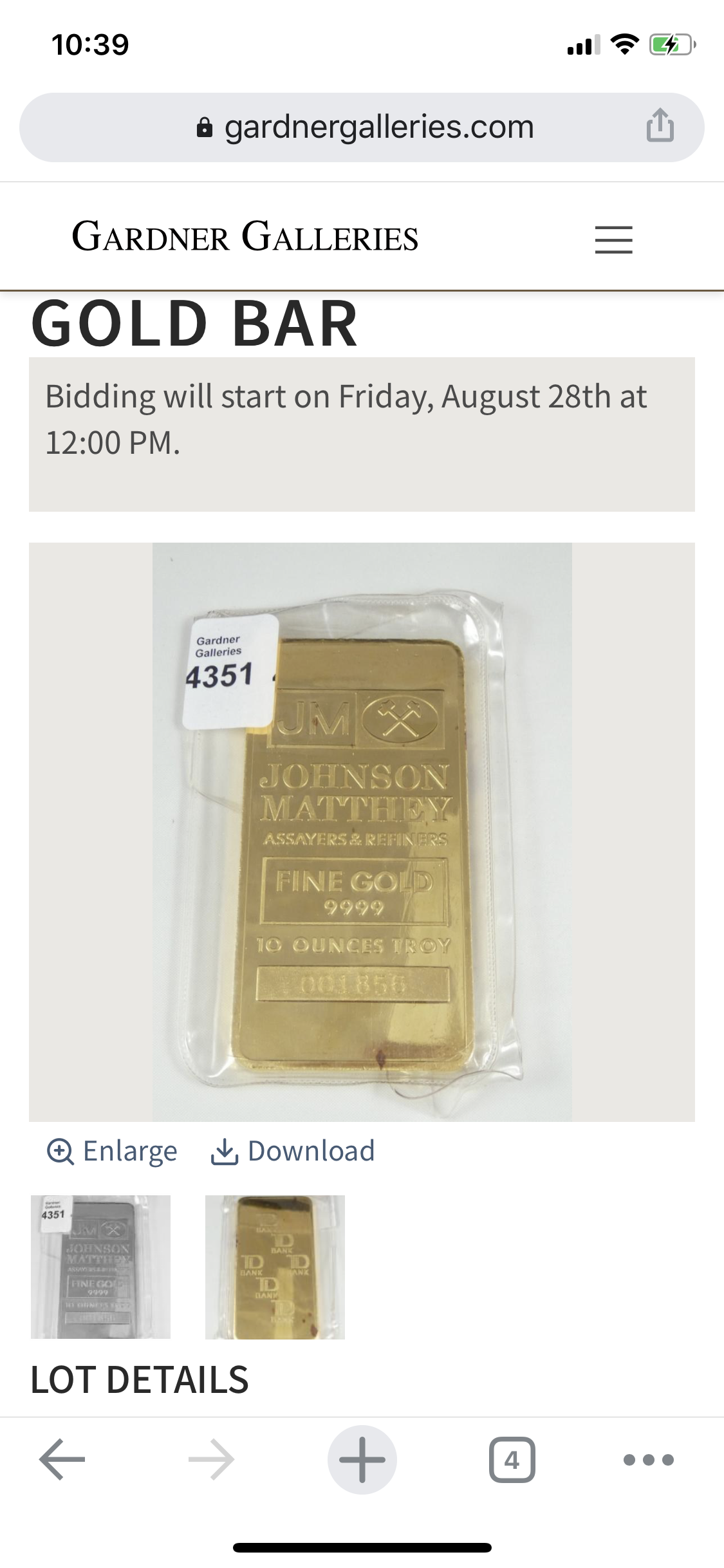Go to the Gardner Galleries home page
Screen dimensions: 724x1568
pos(245,236)
